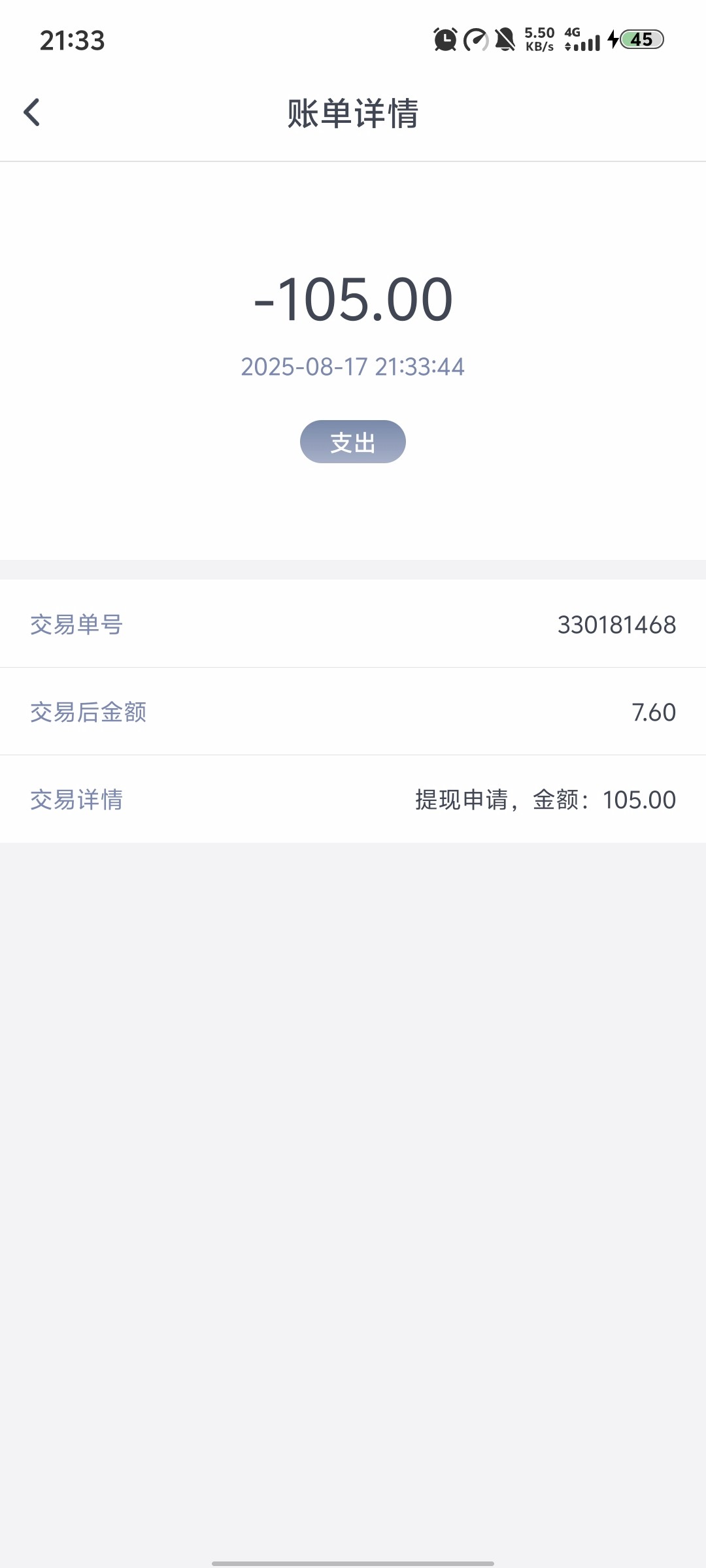This screenshot has width=706, height=1568.
Task: Tap the -105.00 amount text
Action: point(352,300)
